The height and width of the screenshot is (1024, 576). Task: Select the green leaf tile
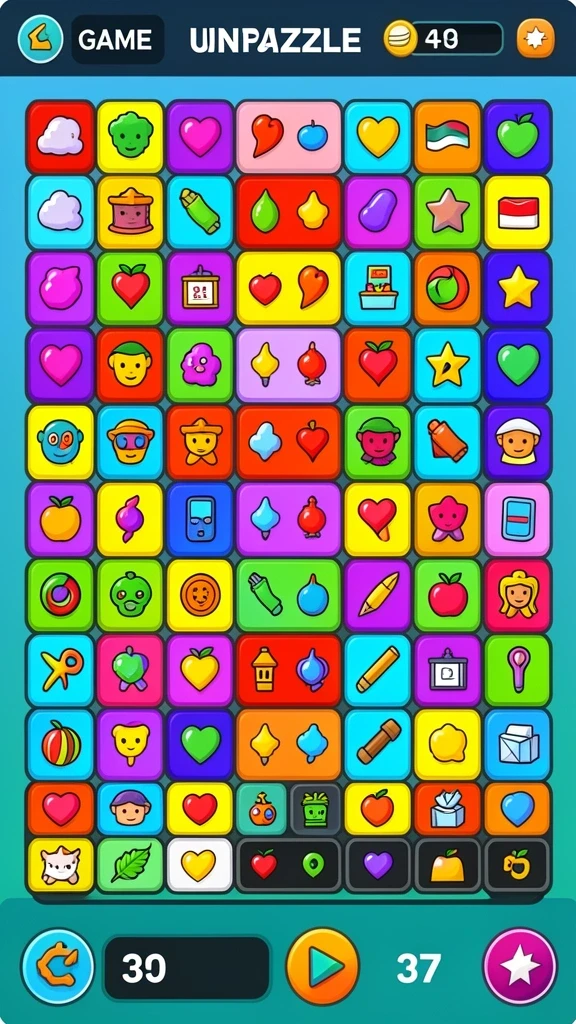pos(130,865)
